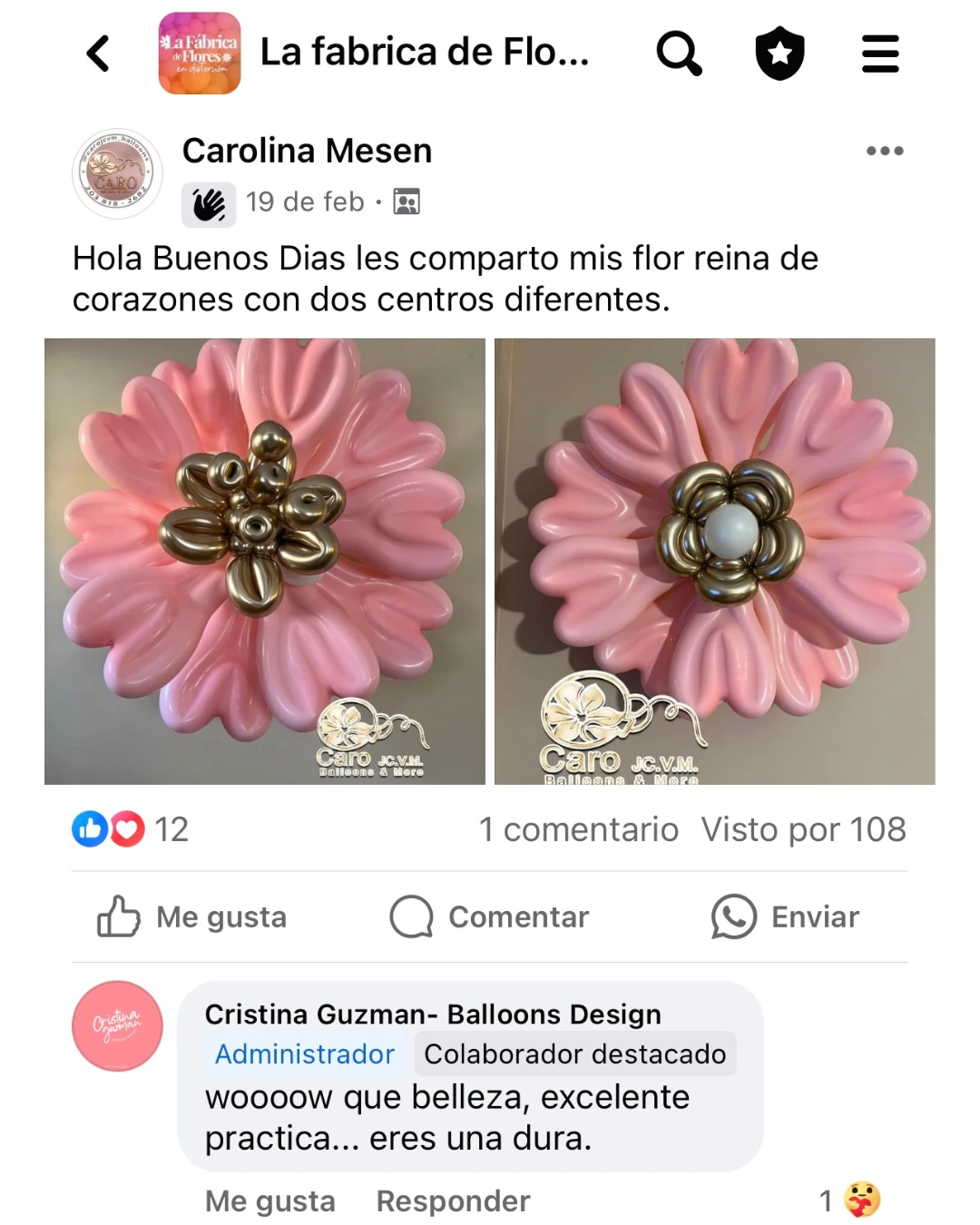Reply to Cristina's comment with Responder
The height and width of the screenshot is (1225, 980).
(453, 1200)
